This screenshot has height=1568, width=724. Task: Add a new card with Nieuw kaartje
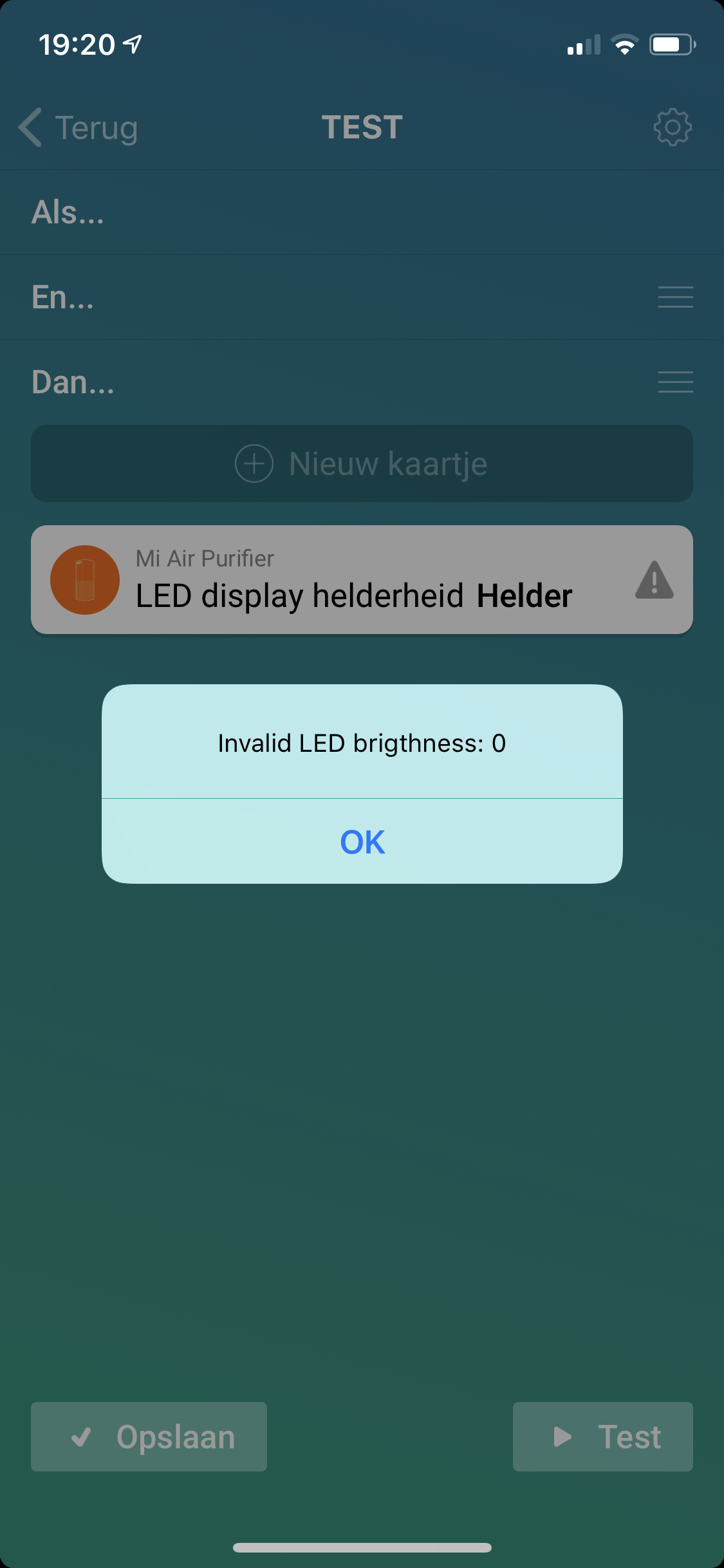click(362, 463)
